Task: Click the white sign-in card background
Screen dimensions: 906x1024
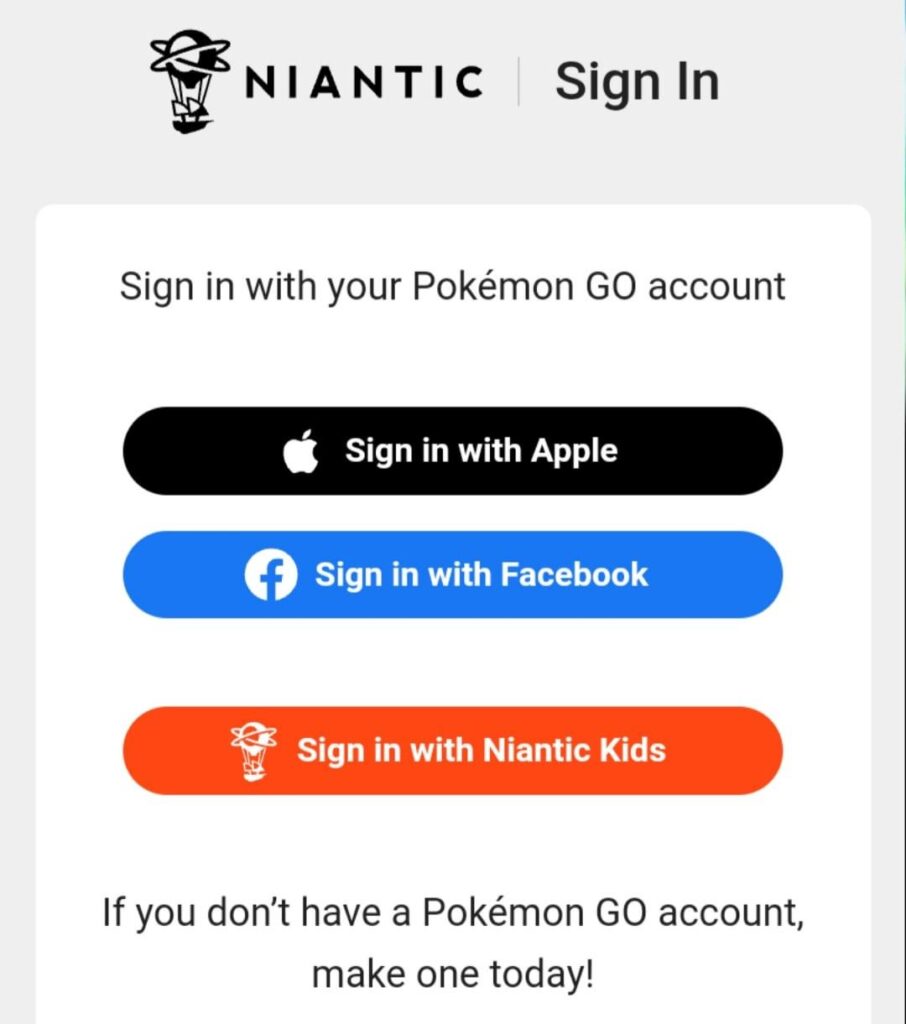Action: click(x=452, y=660)
